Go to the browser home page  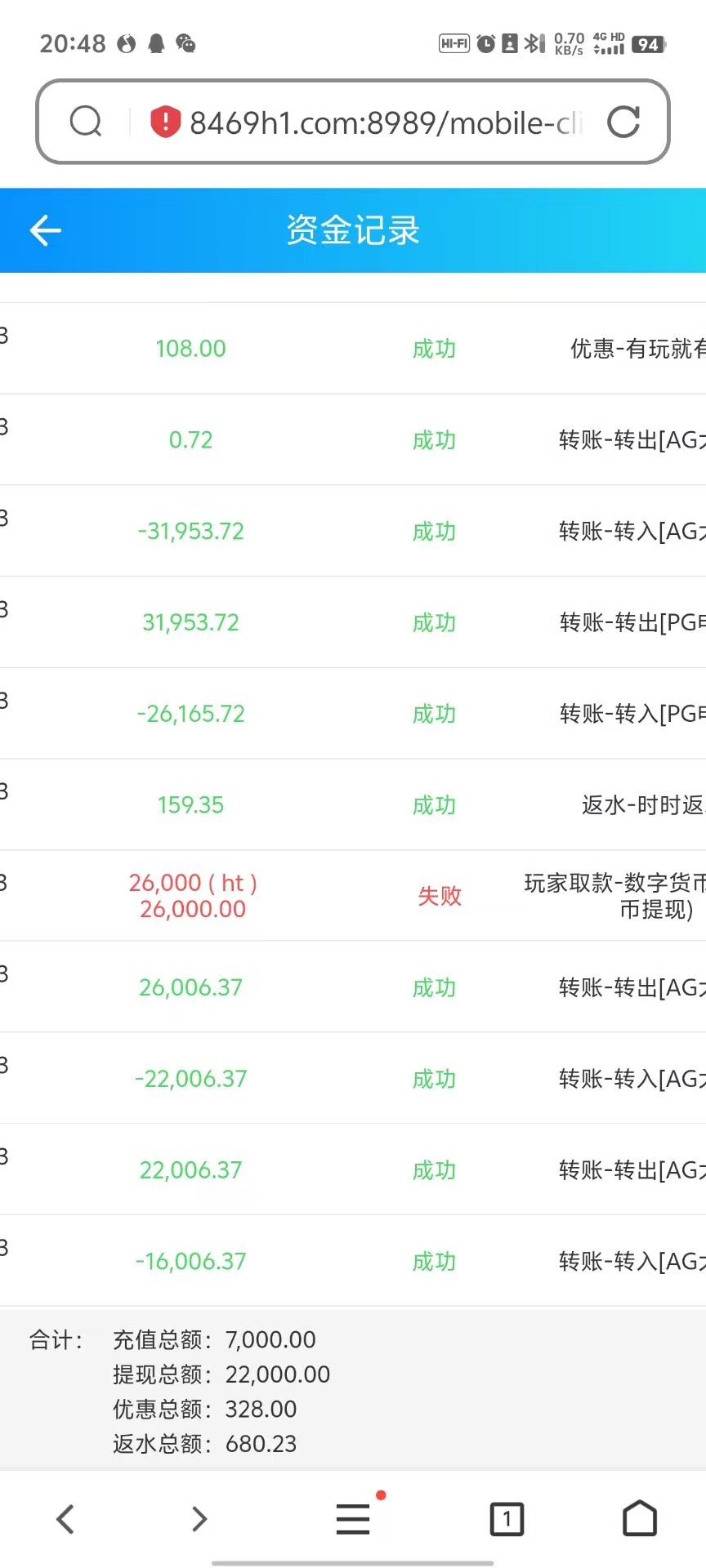640,1519
